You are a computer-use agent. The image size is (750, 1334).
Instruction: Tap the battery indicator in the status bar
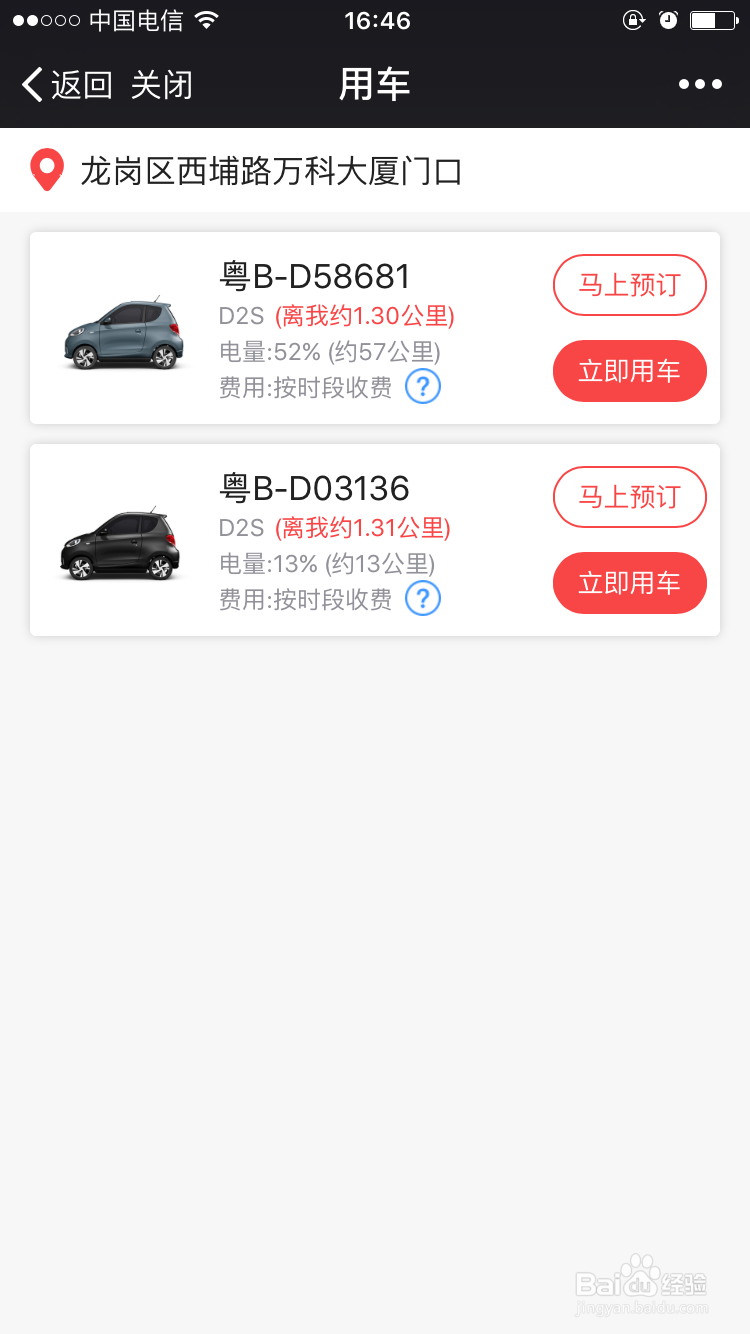714,19
